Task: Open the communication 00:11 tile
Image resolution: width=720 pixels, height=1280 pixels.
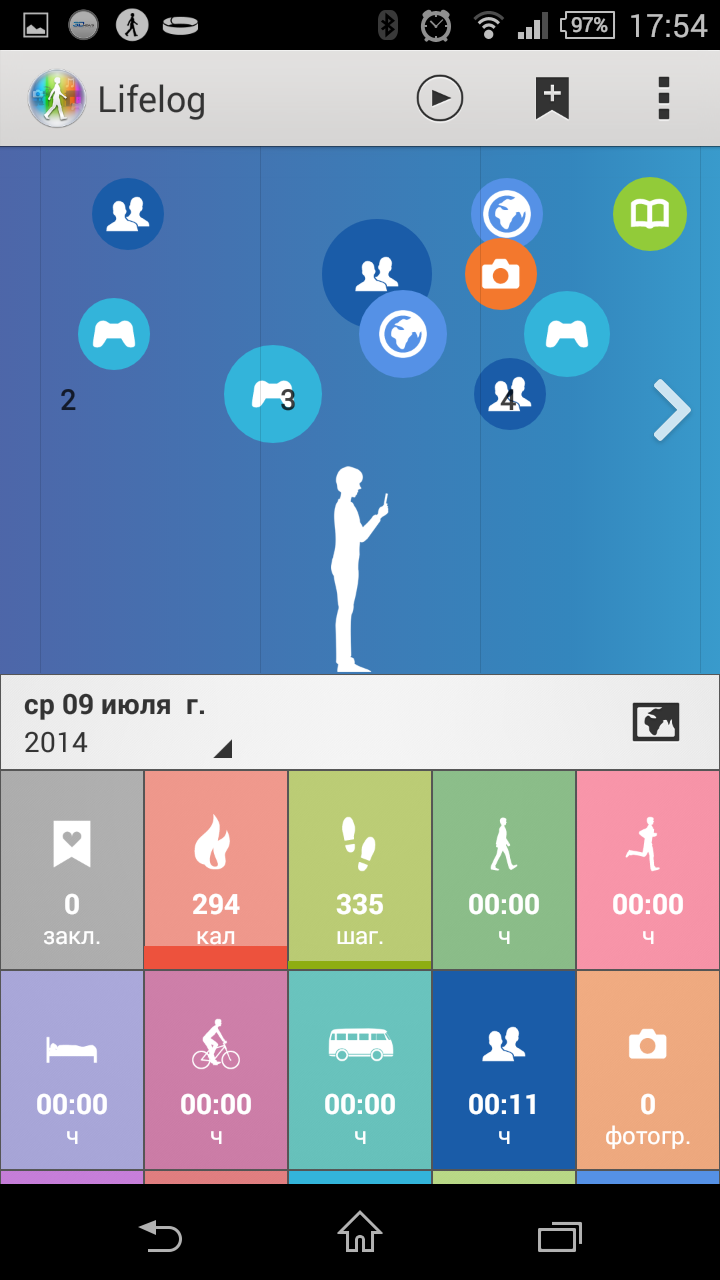Action: tap(504, 1070)
